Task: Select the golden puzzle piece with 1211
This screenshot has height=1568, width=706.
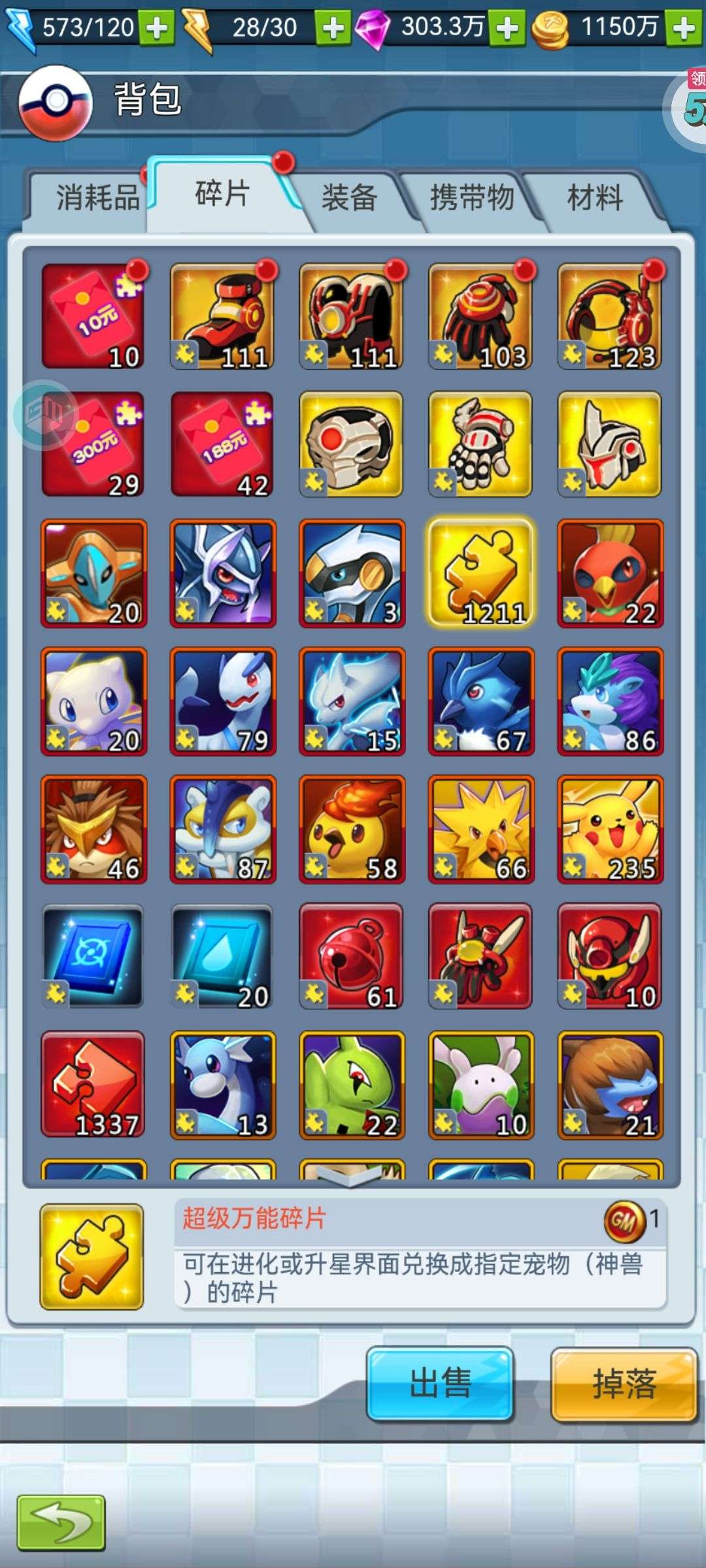Action: click(x=480, y=573)
